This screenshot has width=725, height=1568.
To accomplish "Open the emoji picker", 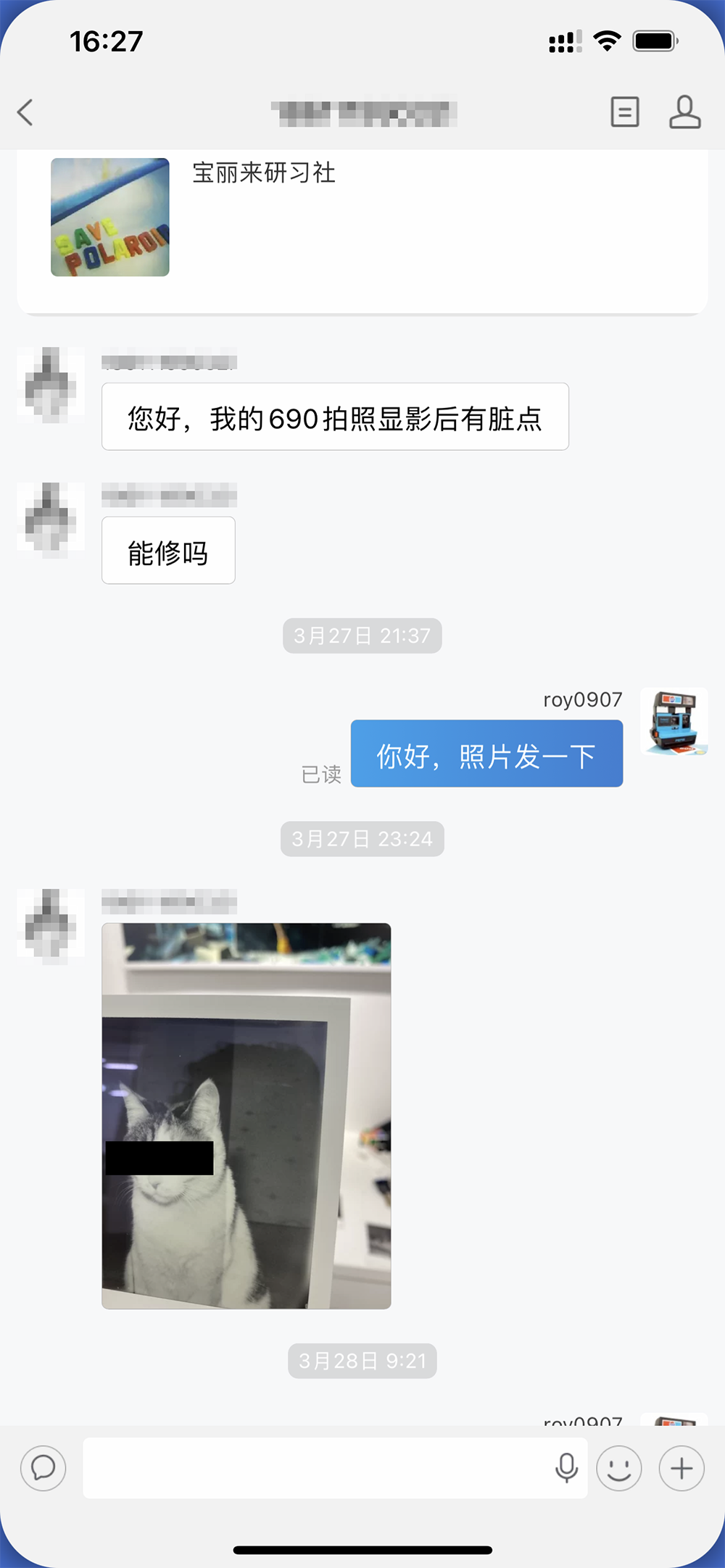I will tap(618, 1468).
